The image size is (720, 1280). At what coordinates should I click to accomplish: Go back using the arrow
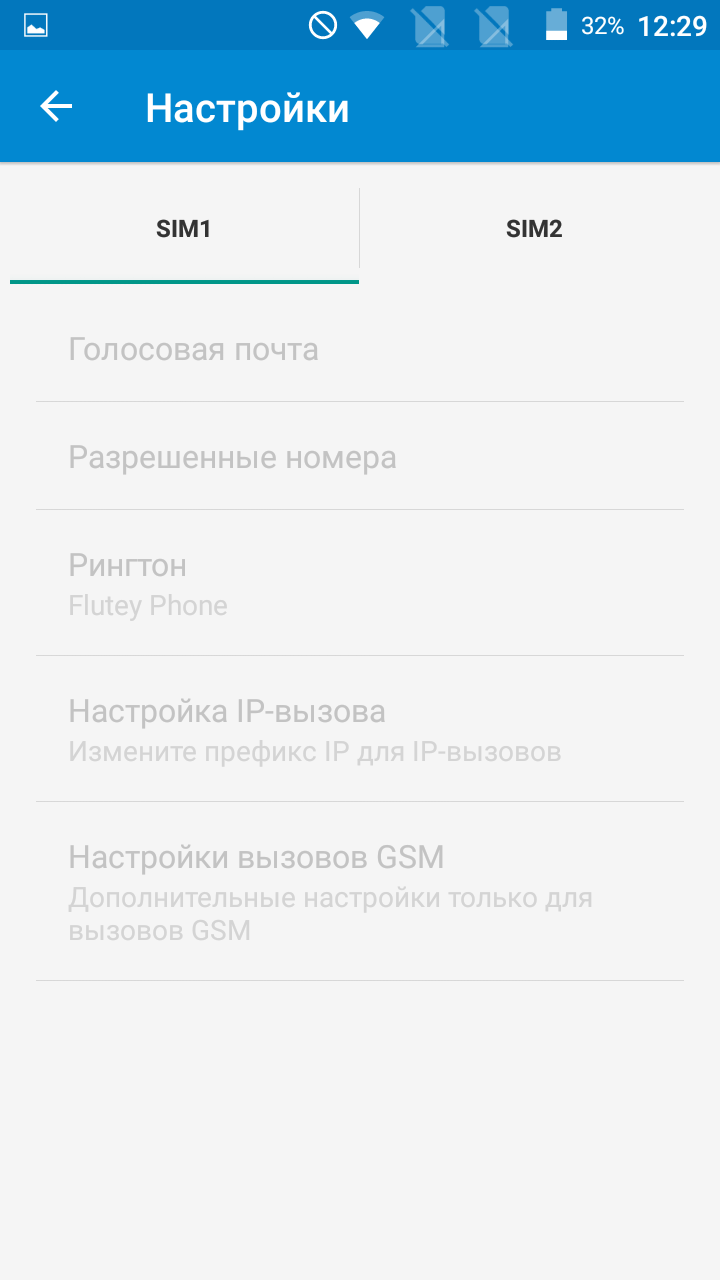pyautogui.click(x=56, y=107)
